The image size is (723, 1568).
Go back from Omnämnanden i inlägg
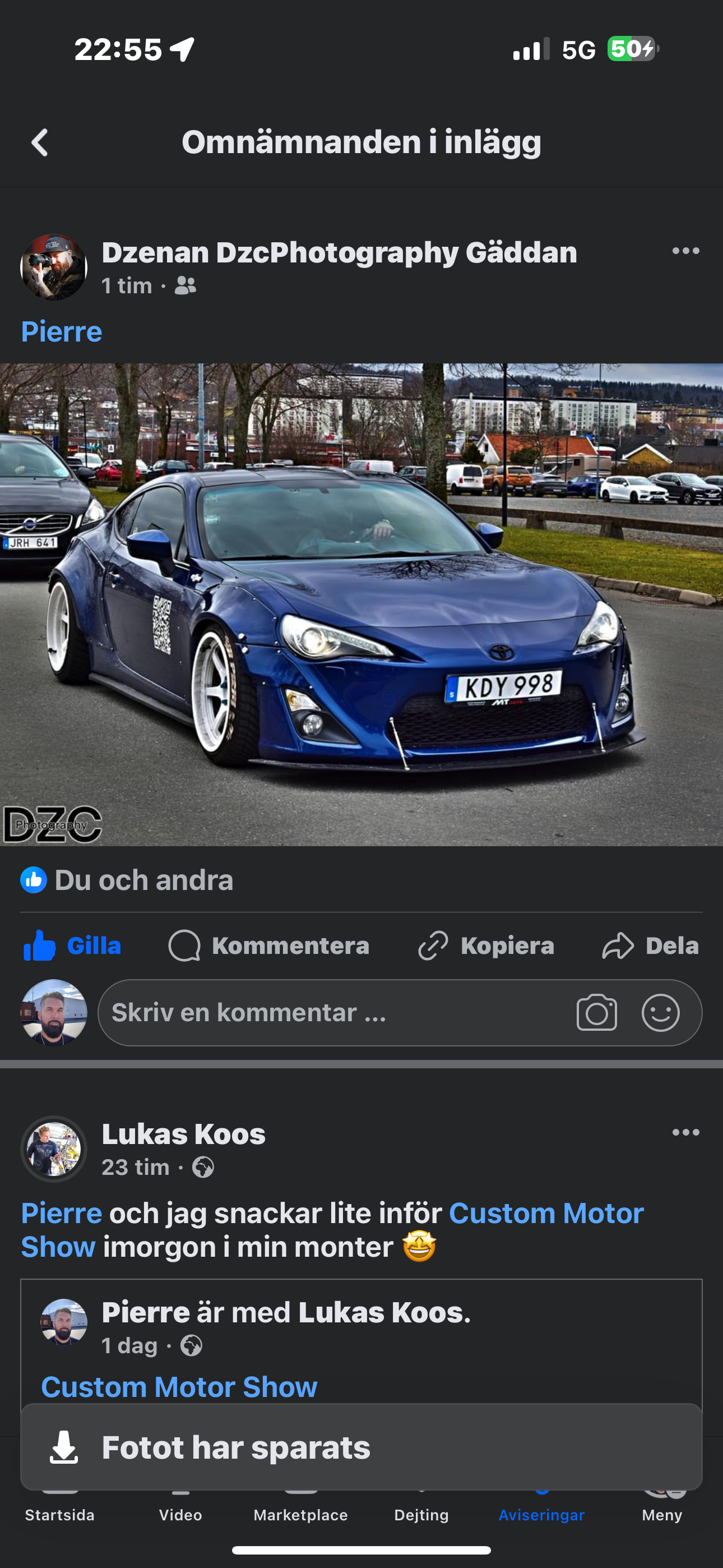pos(40,142)
